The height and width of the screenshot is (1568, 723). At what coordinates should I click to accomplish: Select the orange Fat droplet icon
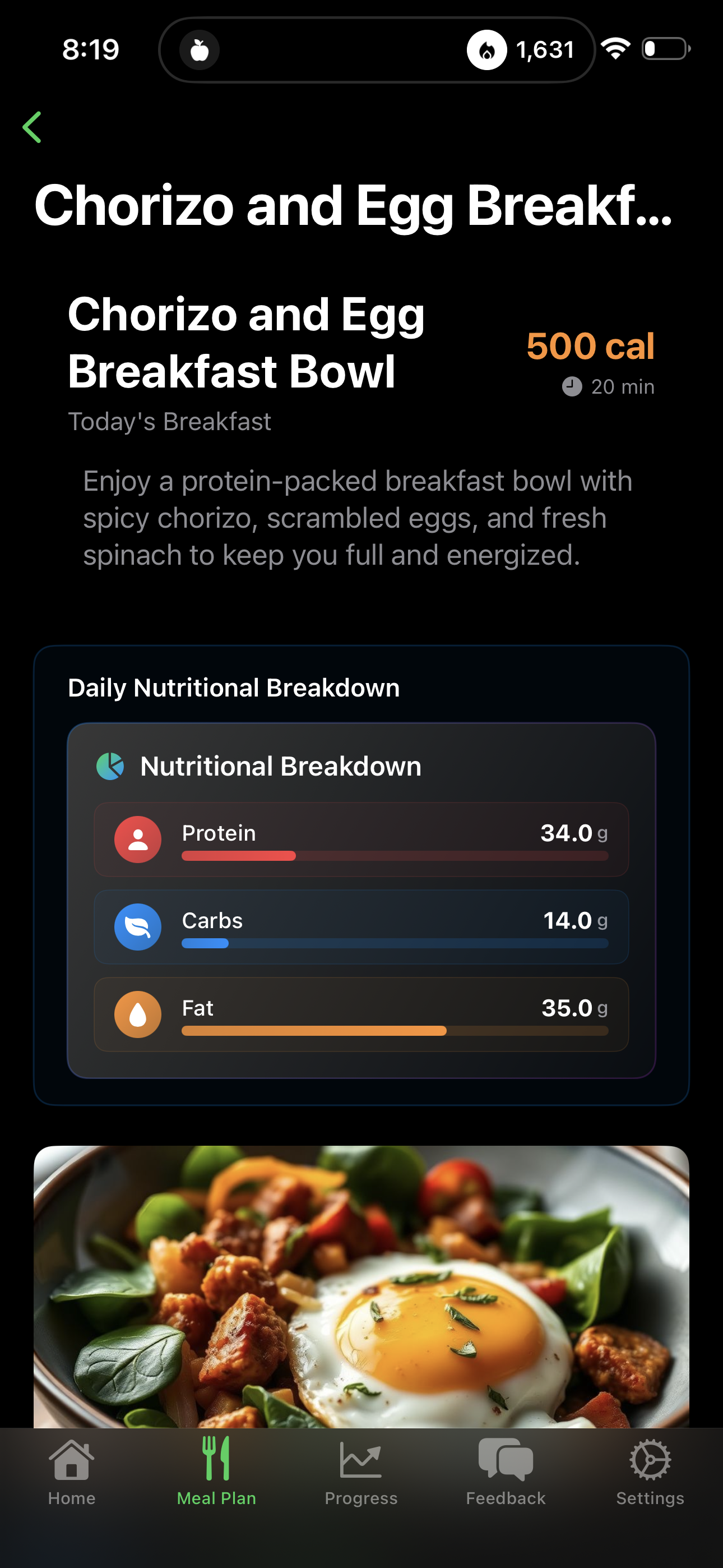coord(137,1014)
